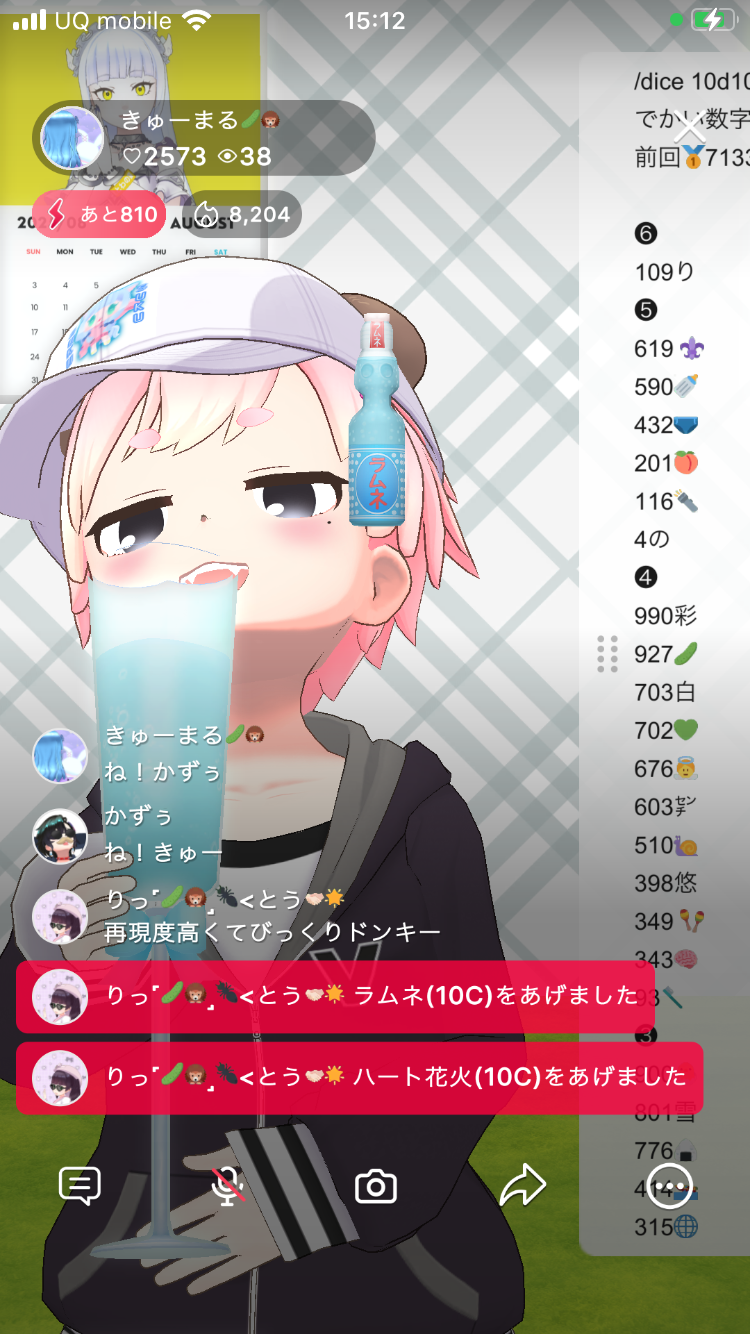Tap the ハート花火 gift notification

coord(359,1077)
